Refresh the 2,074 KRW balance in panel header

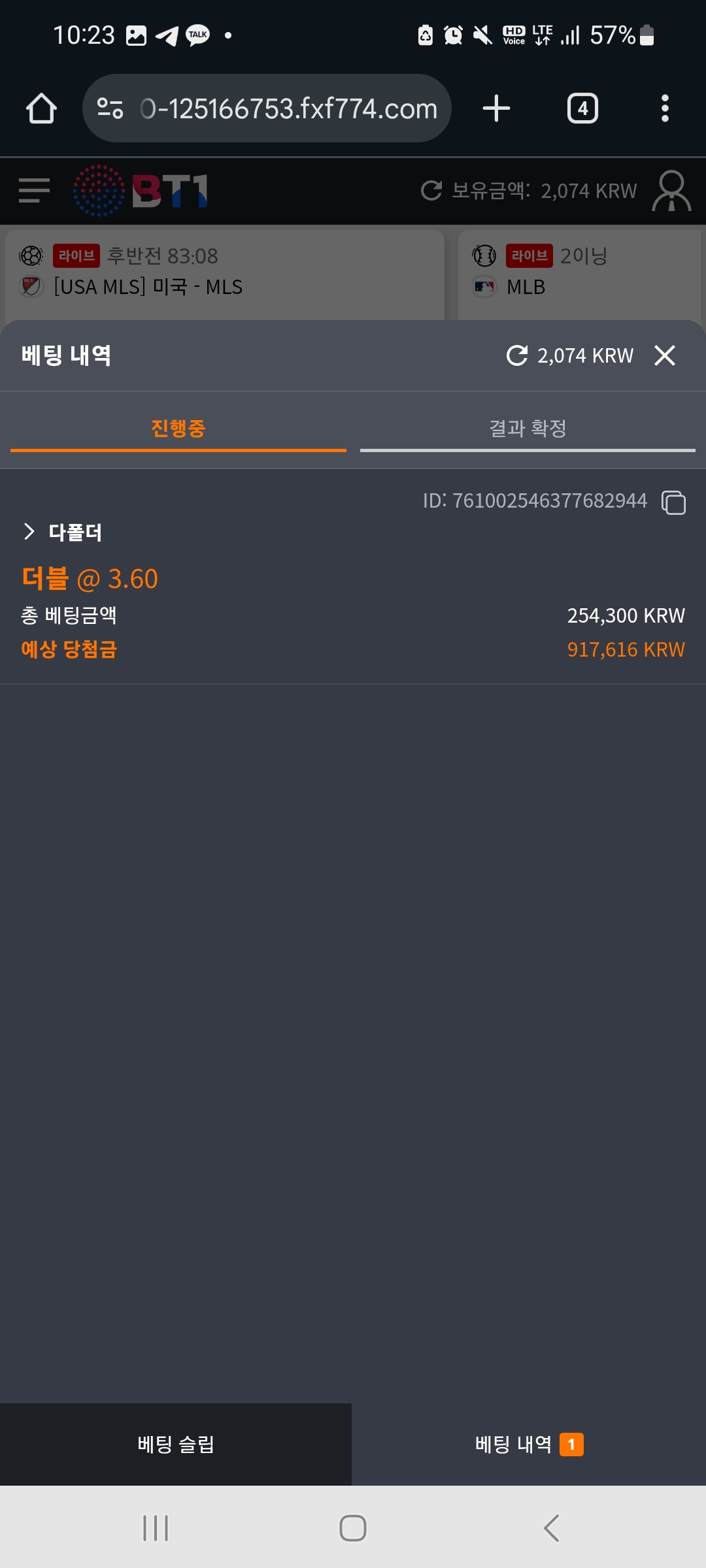(x=517, y=355)
